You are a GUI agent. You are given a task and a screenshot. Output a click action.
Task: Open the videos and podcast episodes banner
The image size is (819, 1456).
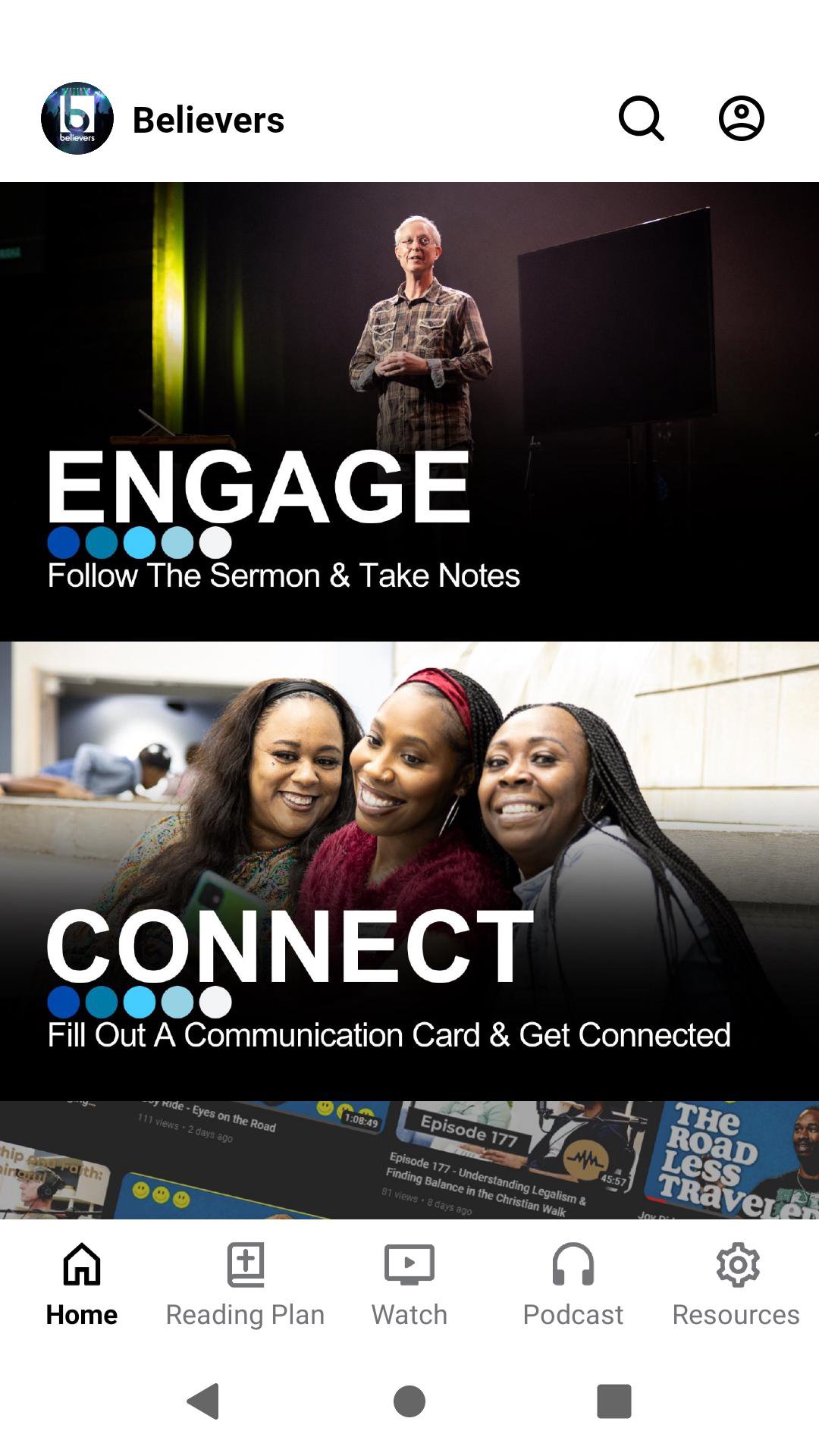(409, 1159)
